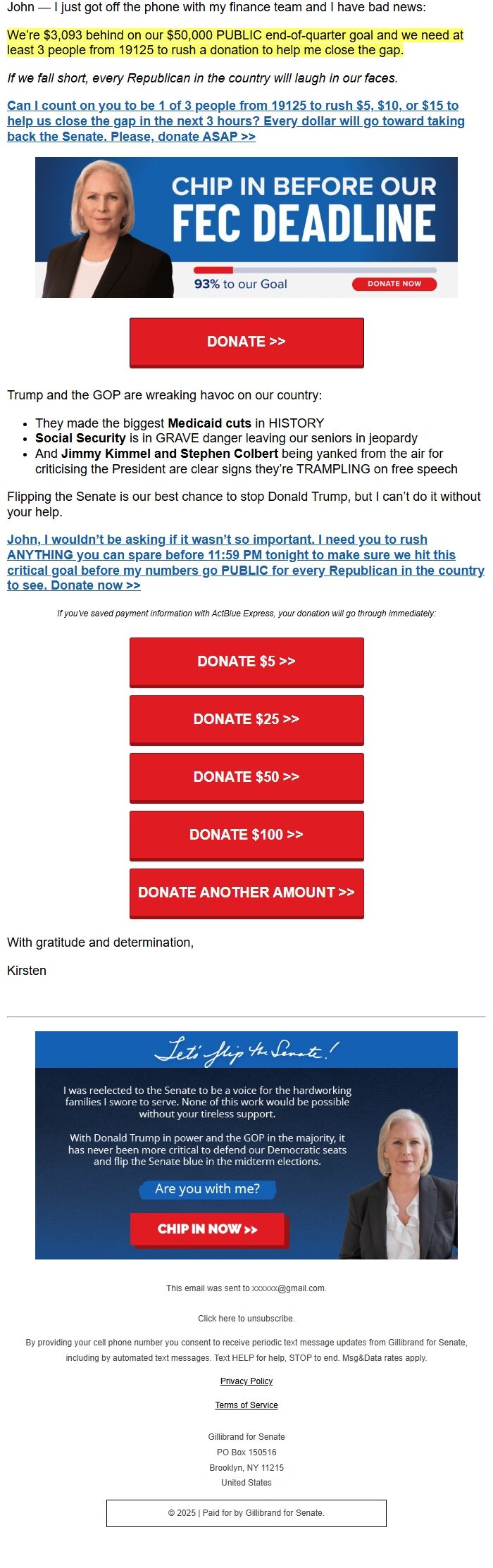Viewport: 493px width, 1568px height.
Task: Tap the red DONATE >> button
Action: (x=246, y=342)
